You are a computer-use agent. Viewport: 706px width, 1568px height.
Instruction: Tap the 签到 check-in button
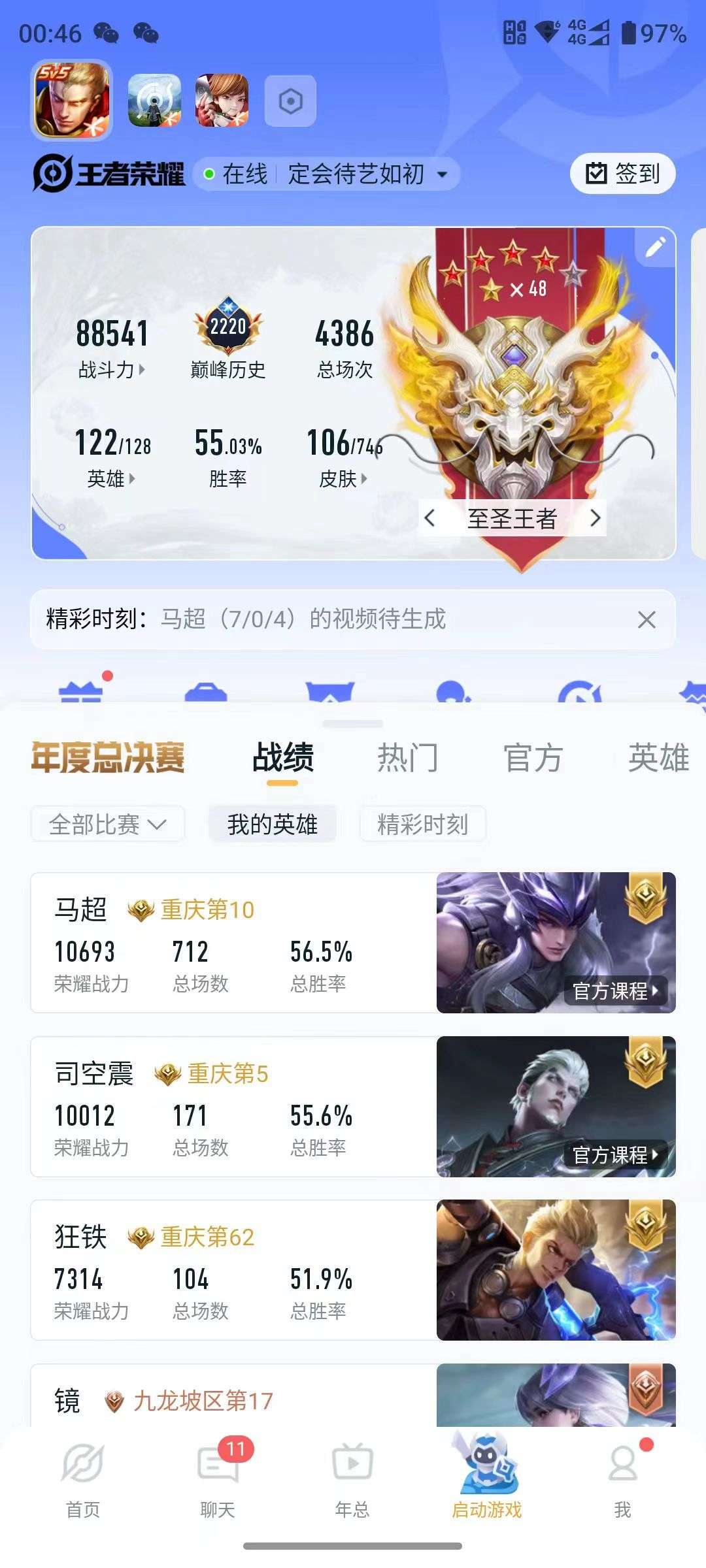coord(624,172)
